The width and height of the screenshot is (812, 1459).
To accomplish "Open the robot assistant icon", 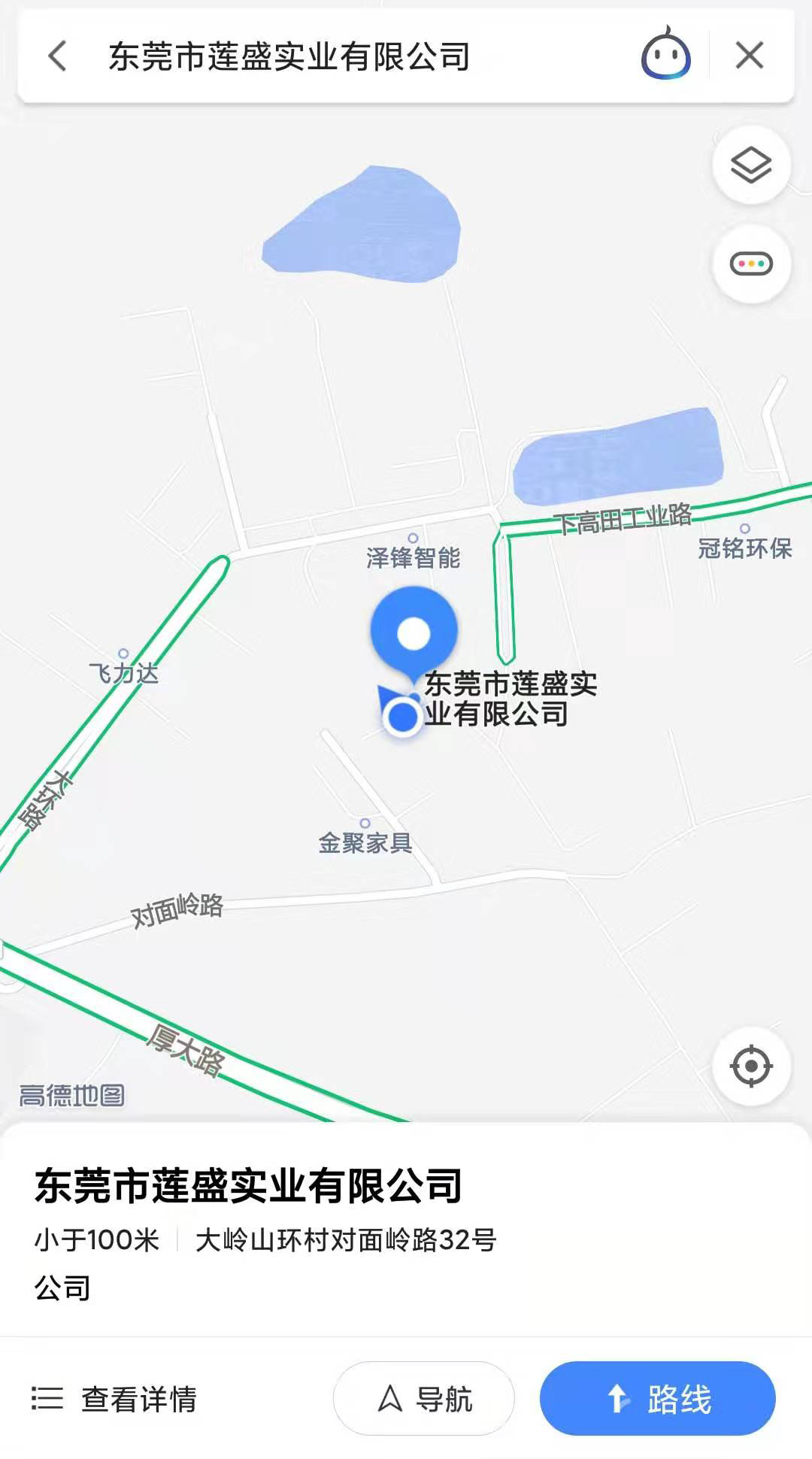I will 665,54.
